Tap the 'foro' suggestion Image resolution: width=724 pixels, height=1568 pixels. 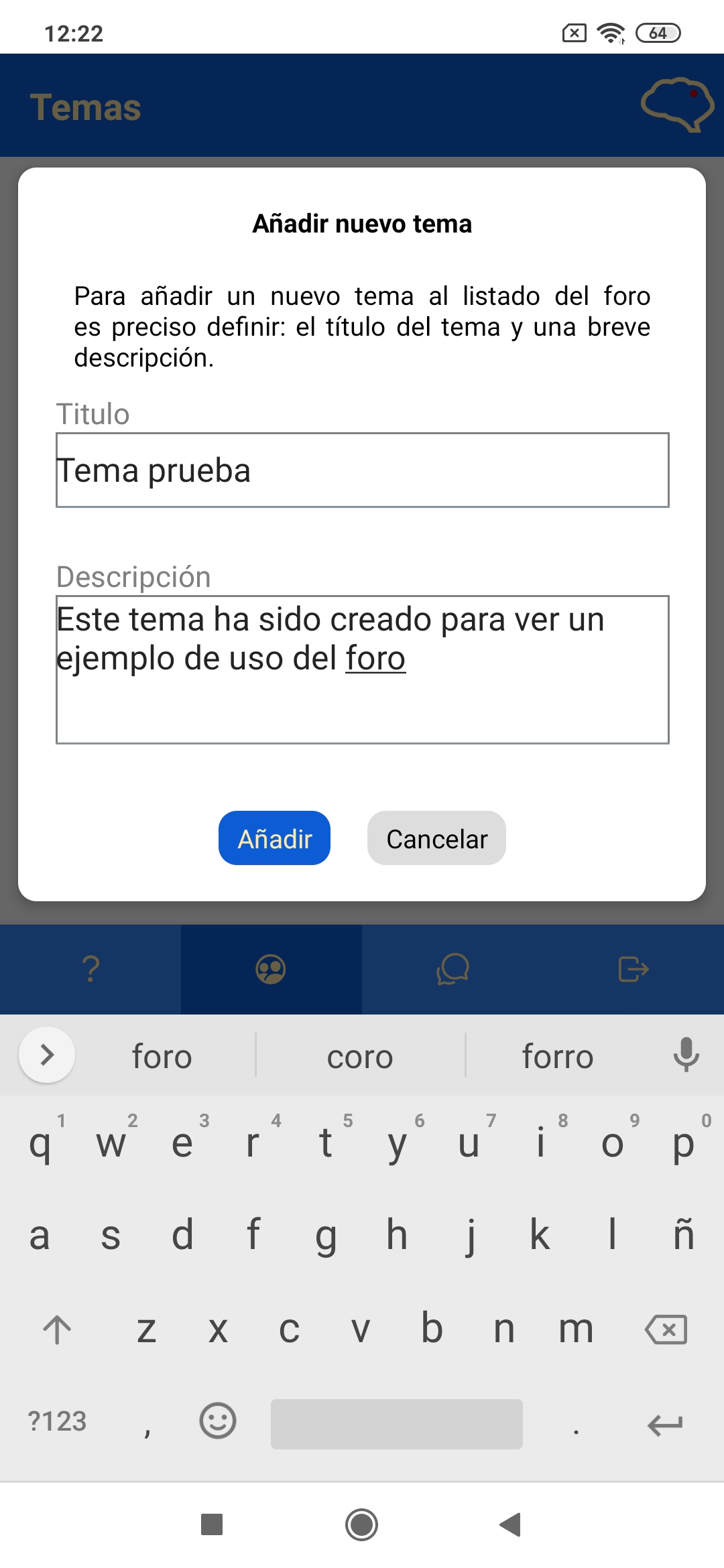point(162,1057)
